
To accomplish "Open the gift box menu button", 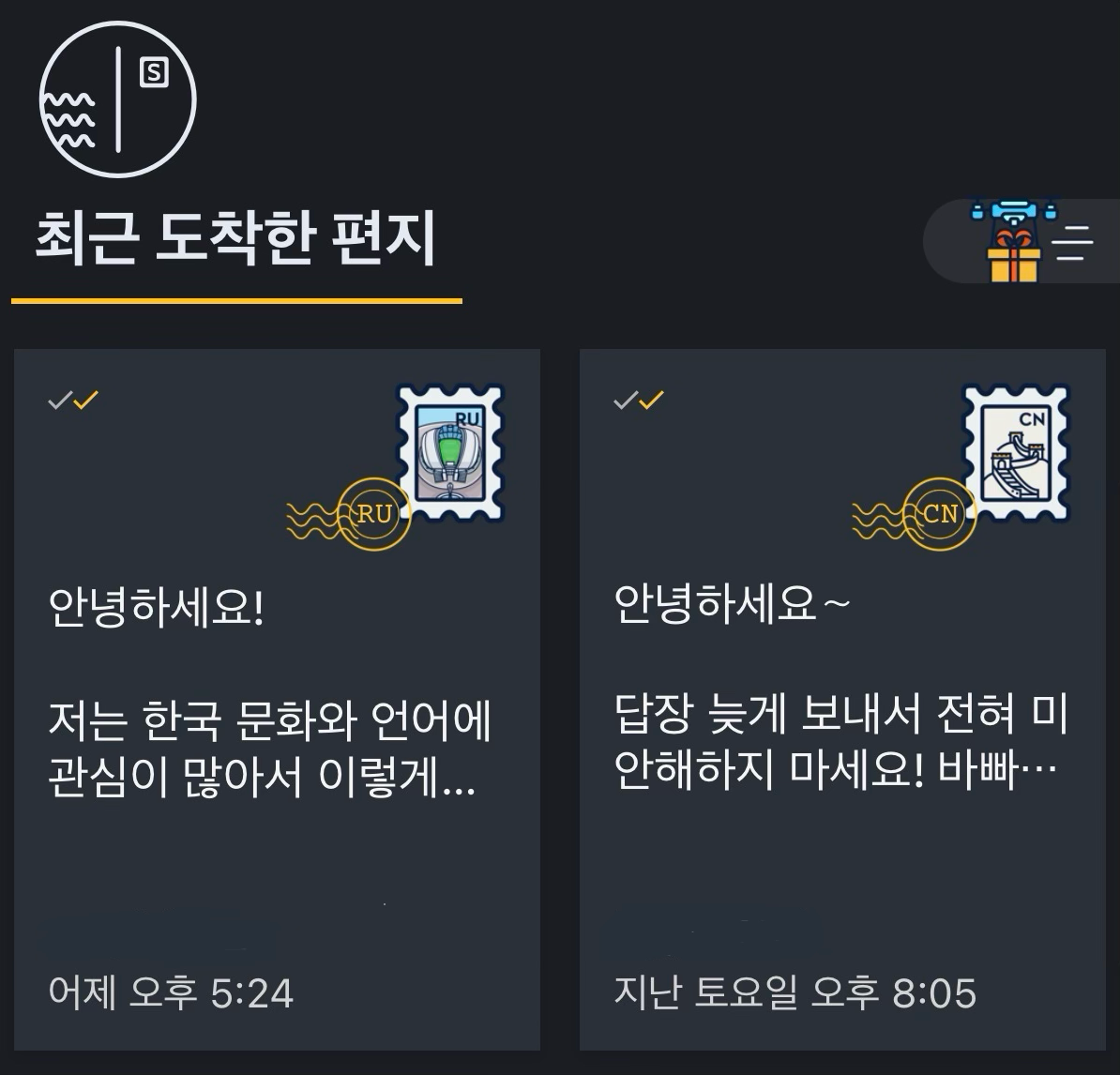I will (x=1022, y=241).
